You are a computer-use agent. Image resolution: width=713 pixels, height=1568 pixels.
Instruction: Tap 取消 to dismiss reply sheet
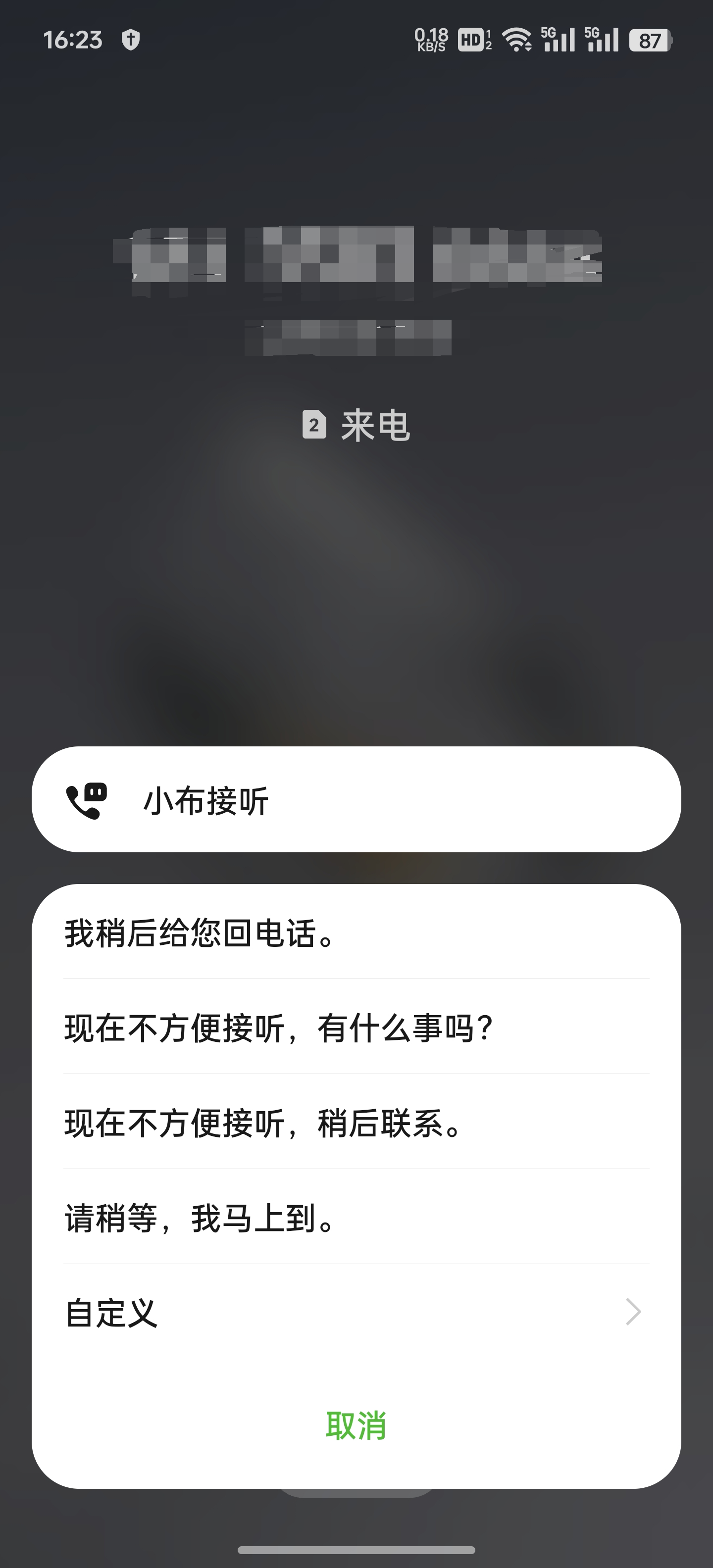coord(356,1425)
